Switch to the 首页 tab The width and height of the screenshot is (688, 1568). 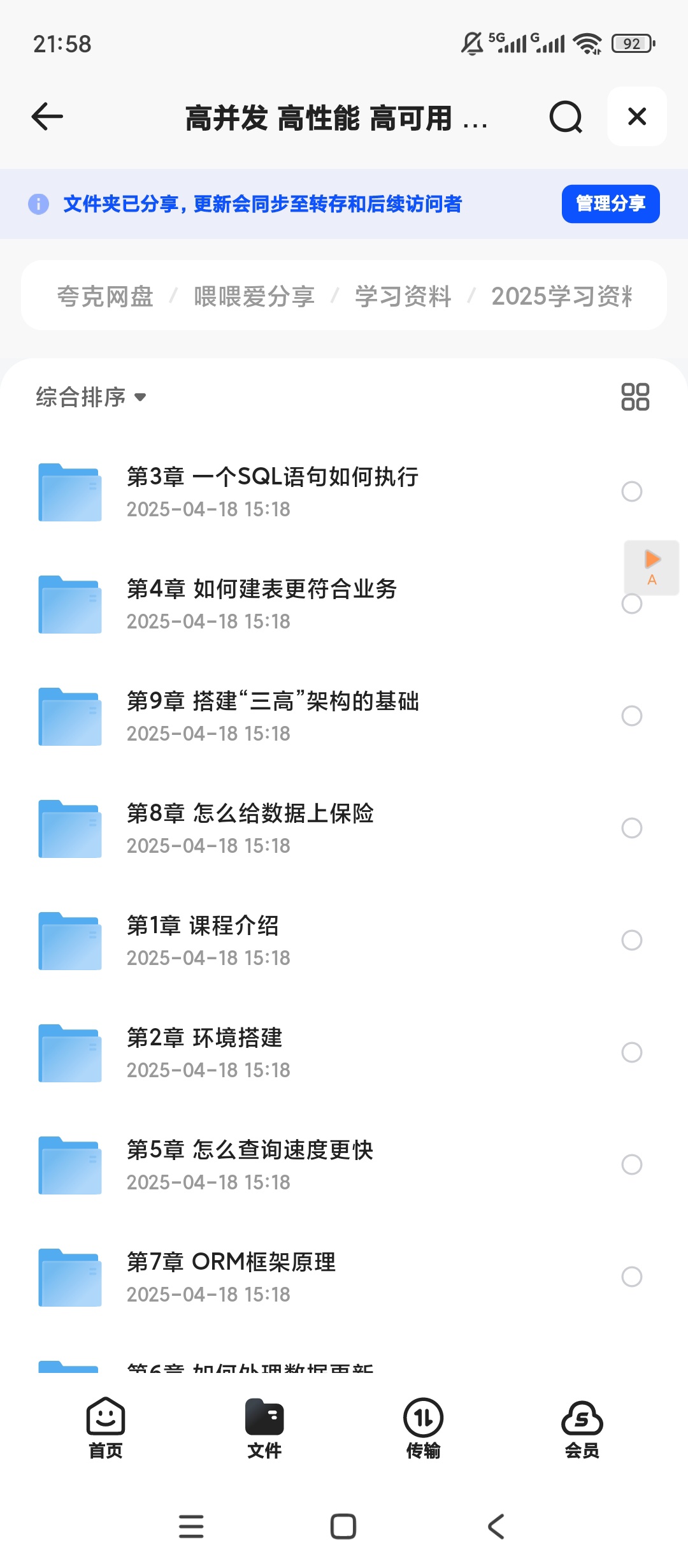(x=106, y=1428)
